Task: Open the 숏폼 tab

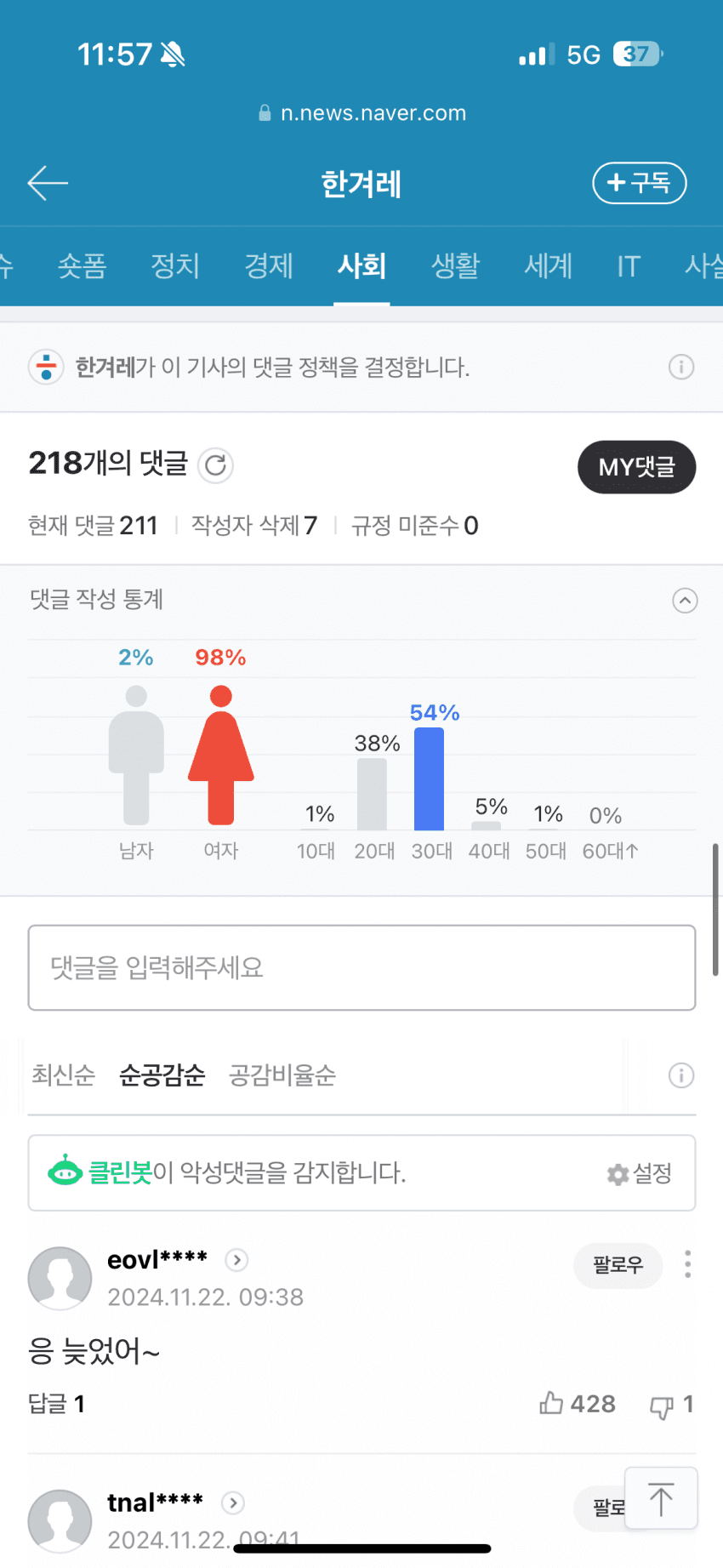Action: [x=82, y=266]
